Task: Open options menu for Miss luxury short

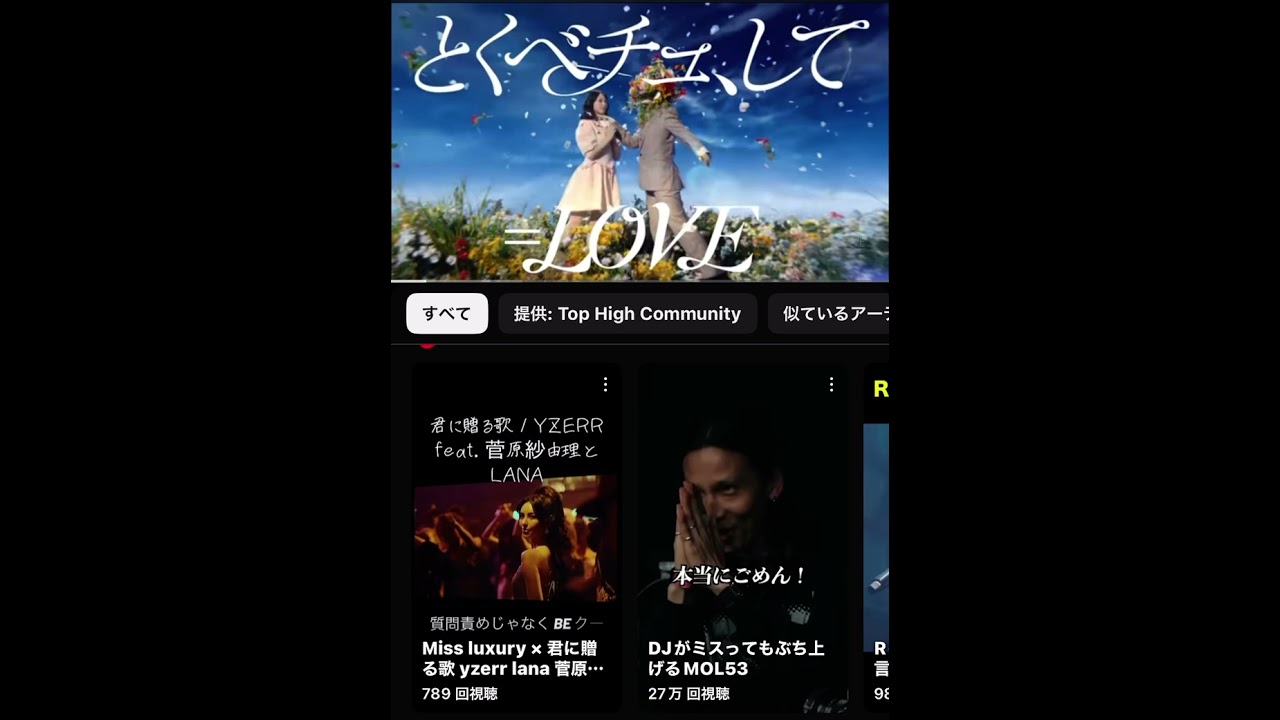Action: [x=605, y=385]
